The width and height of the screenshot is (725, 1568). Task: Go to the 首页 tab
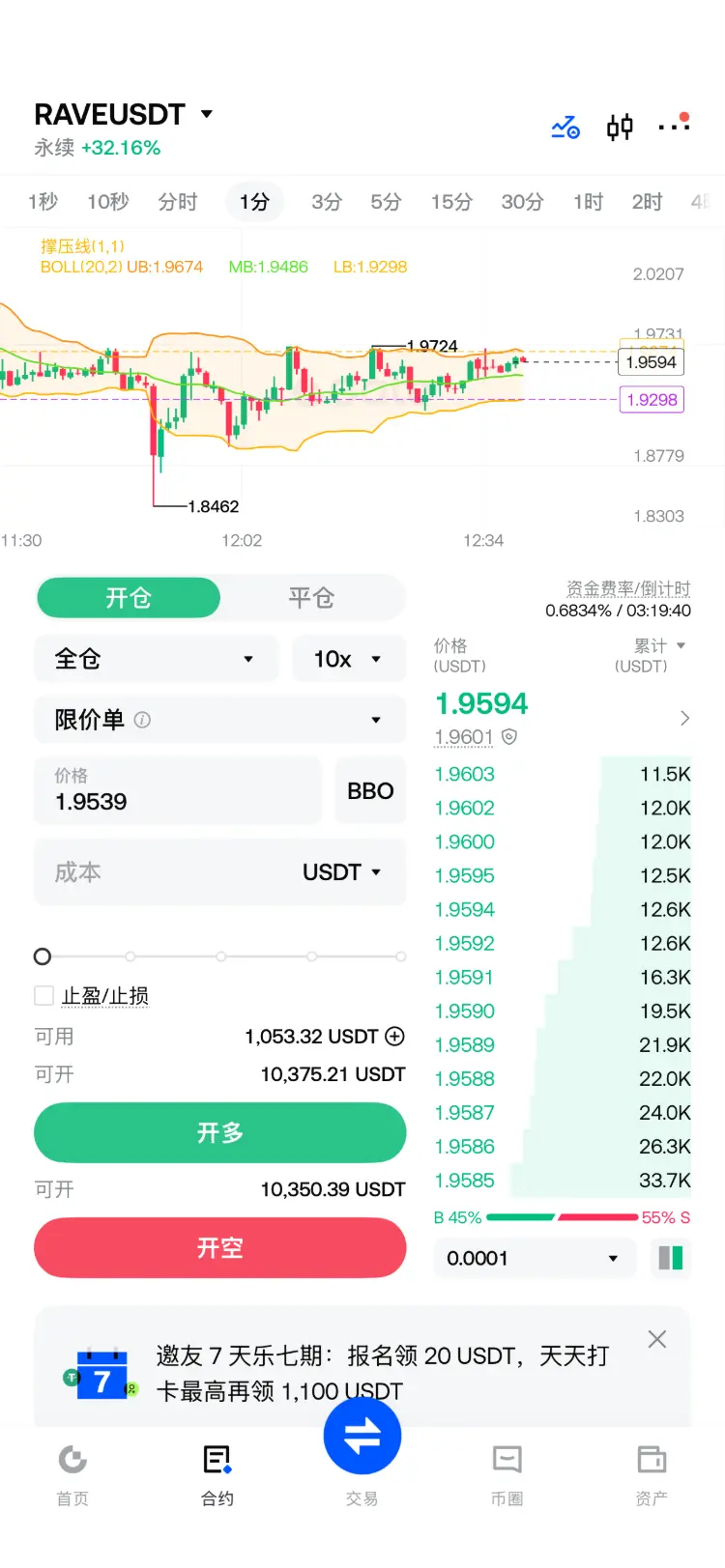[72, 1473]
